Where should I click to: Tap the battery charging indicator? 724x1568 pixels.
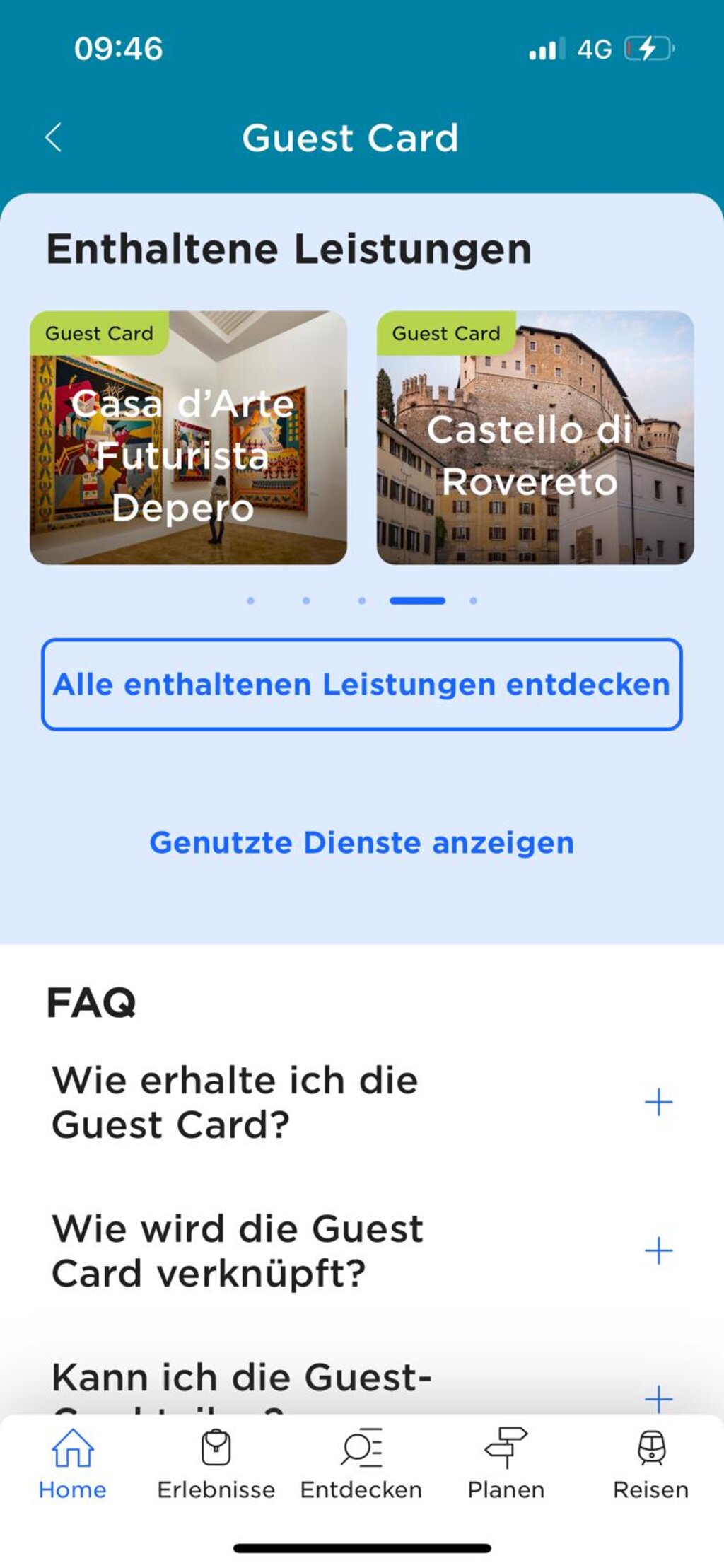tap(648, 48)
